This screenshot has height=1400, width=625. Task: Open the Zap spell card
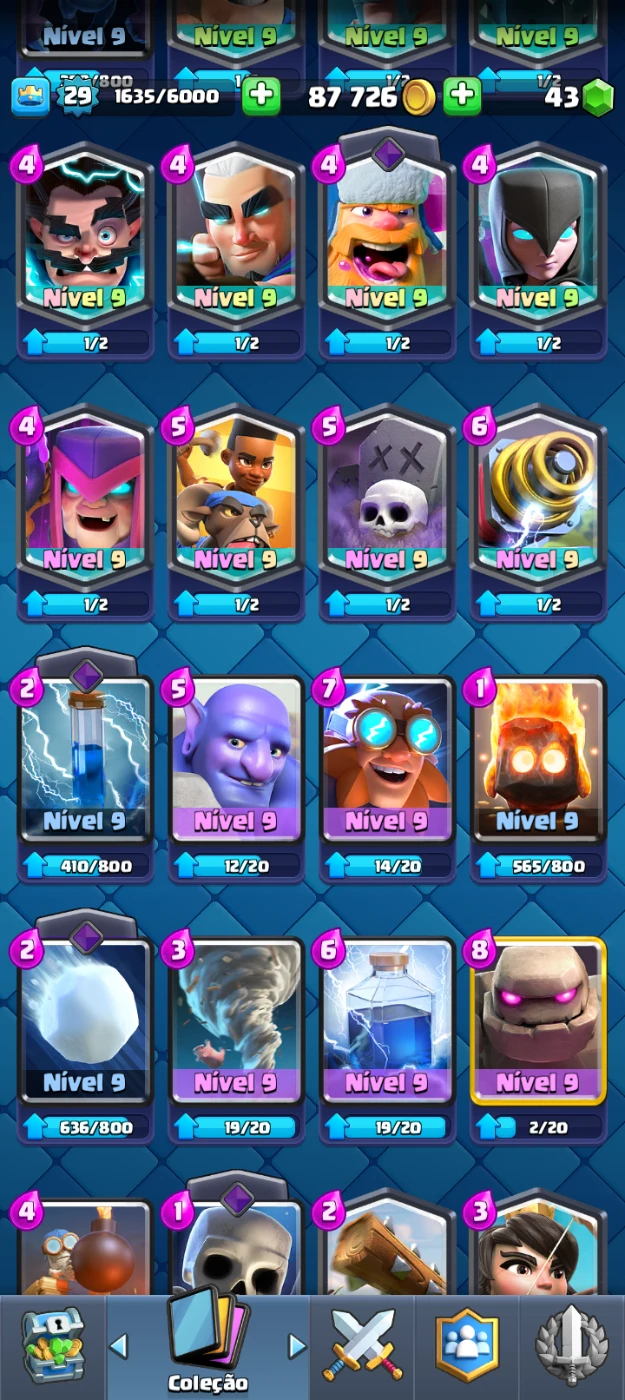86,770
